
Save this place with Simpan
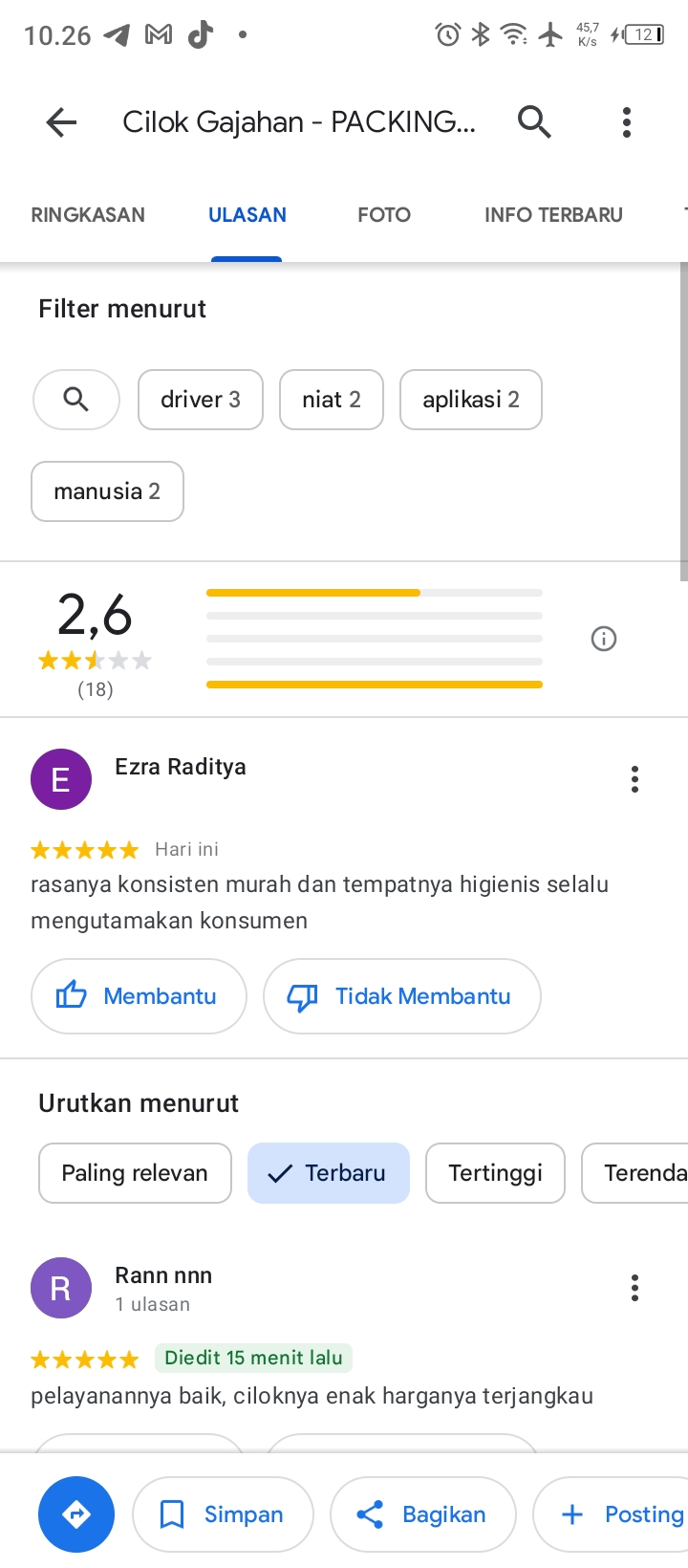tap(223, 1514)
